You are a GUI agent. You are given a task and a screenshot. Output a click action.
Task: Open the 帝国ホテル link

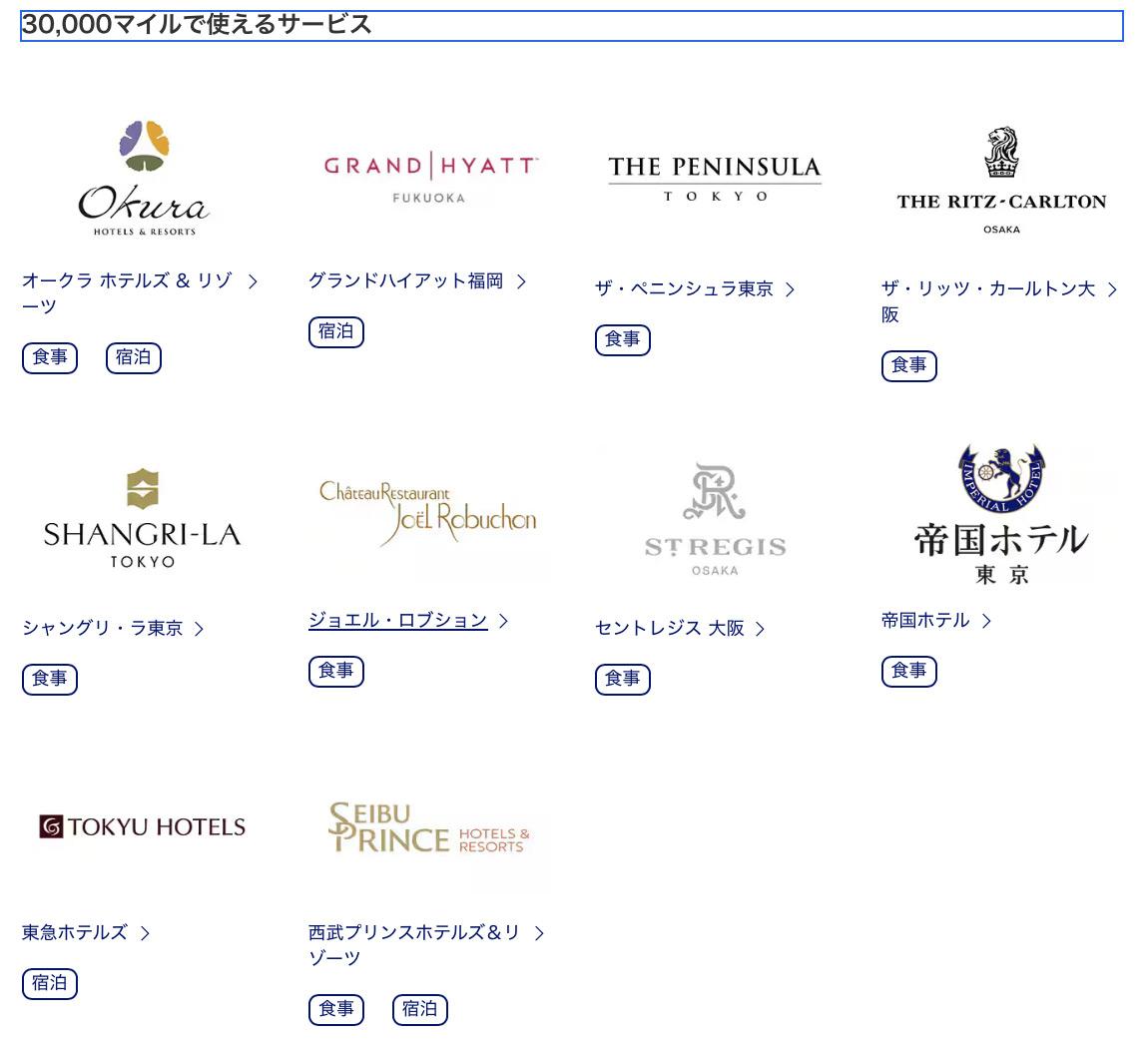point(935,621)
